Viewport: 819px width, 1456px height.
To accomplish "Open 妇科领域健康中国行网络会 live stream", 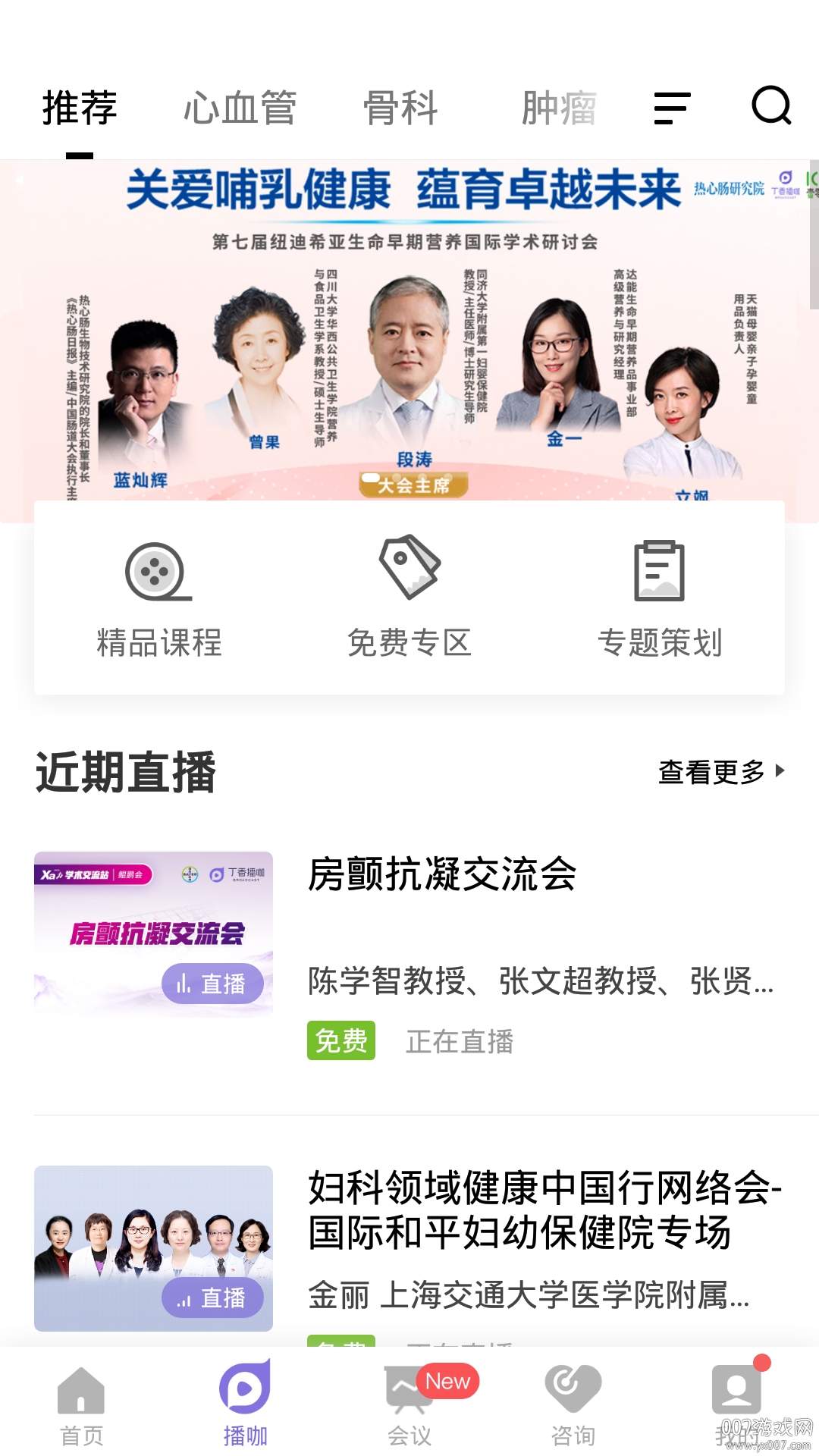I will 544,1210.
